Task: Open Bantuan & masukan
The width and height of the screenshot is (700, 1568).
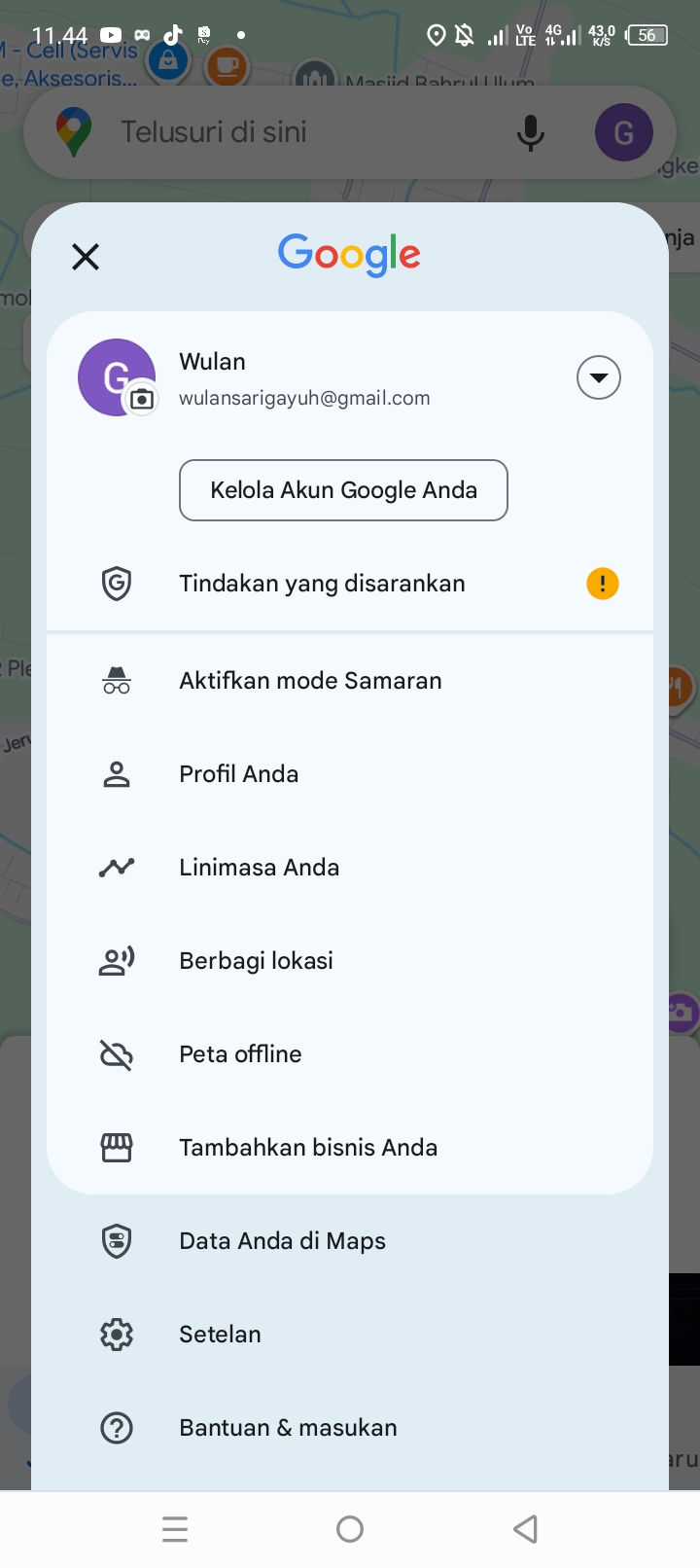Action: pos(288,1428)
